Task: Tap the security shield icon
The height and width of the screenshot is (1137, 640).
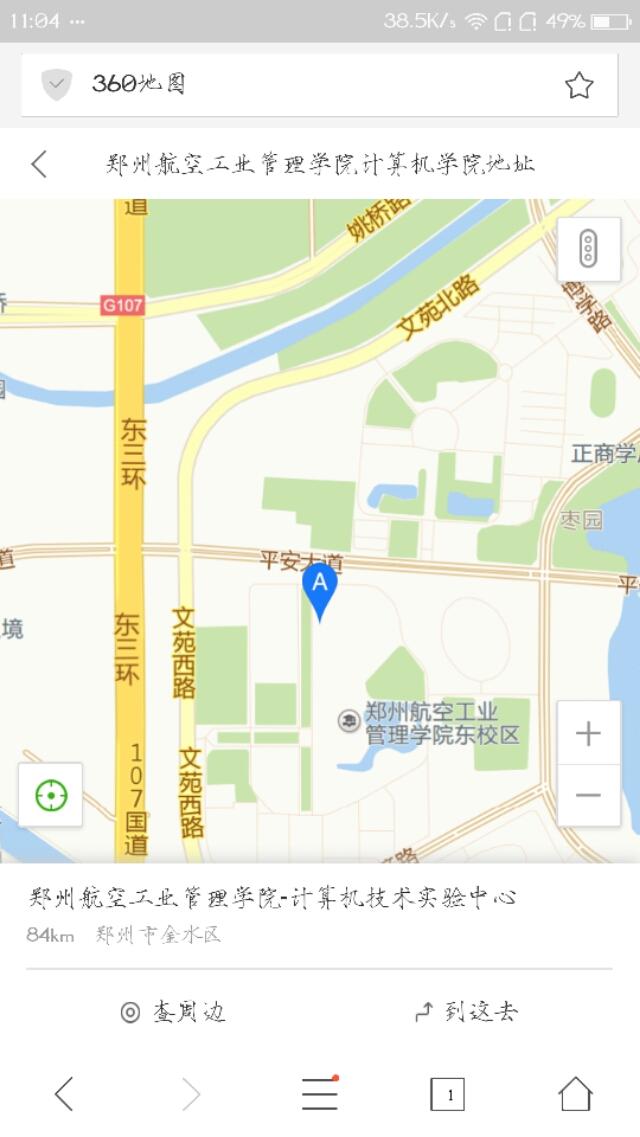Action: (57, 84)
